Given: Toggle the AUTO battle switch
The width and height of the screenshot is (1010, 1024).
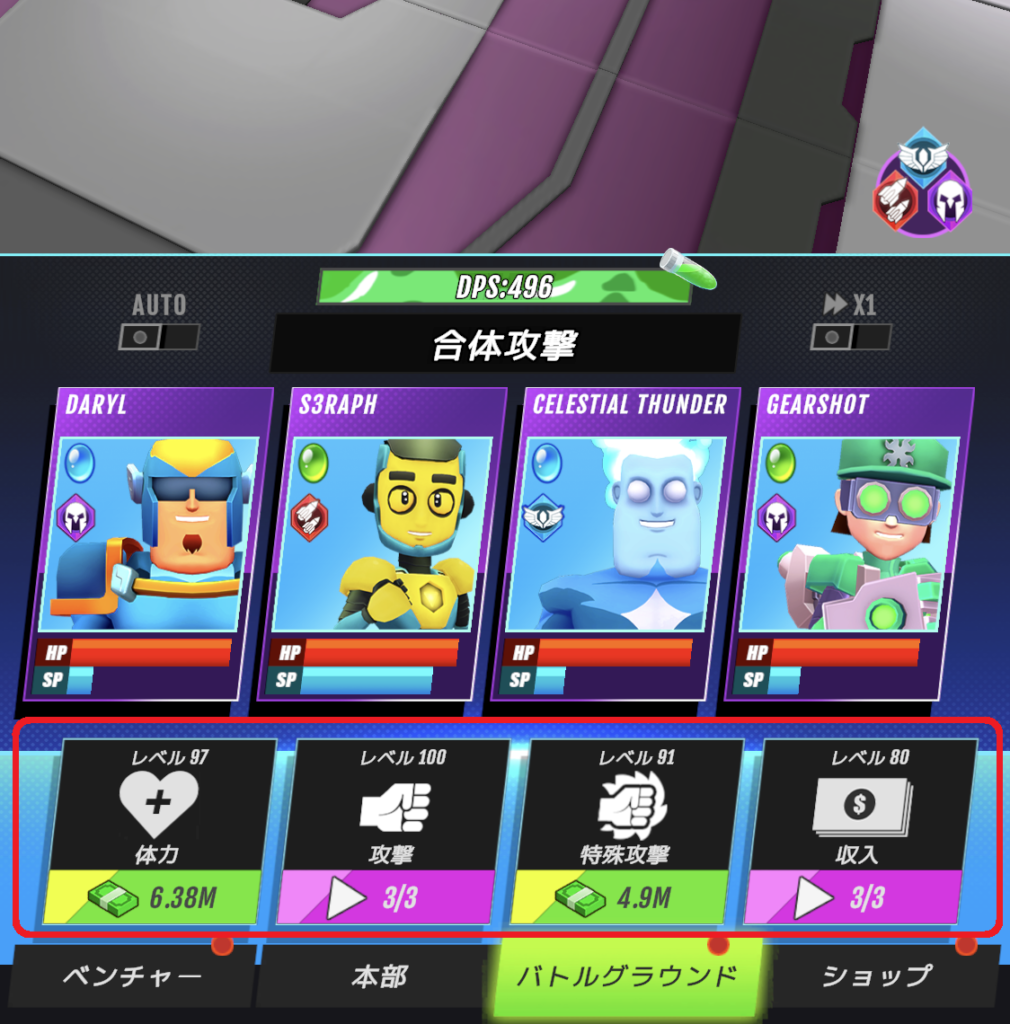Looking at the screenshot, I should click(x=158, y=336).
